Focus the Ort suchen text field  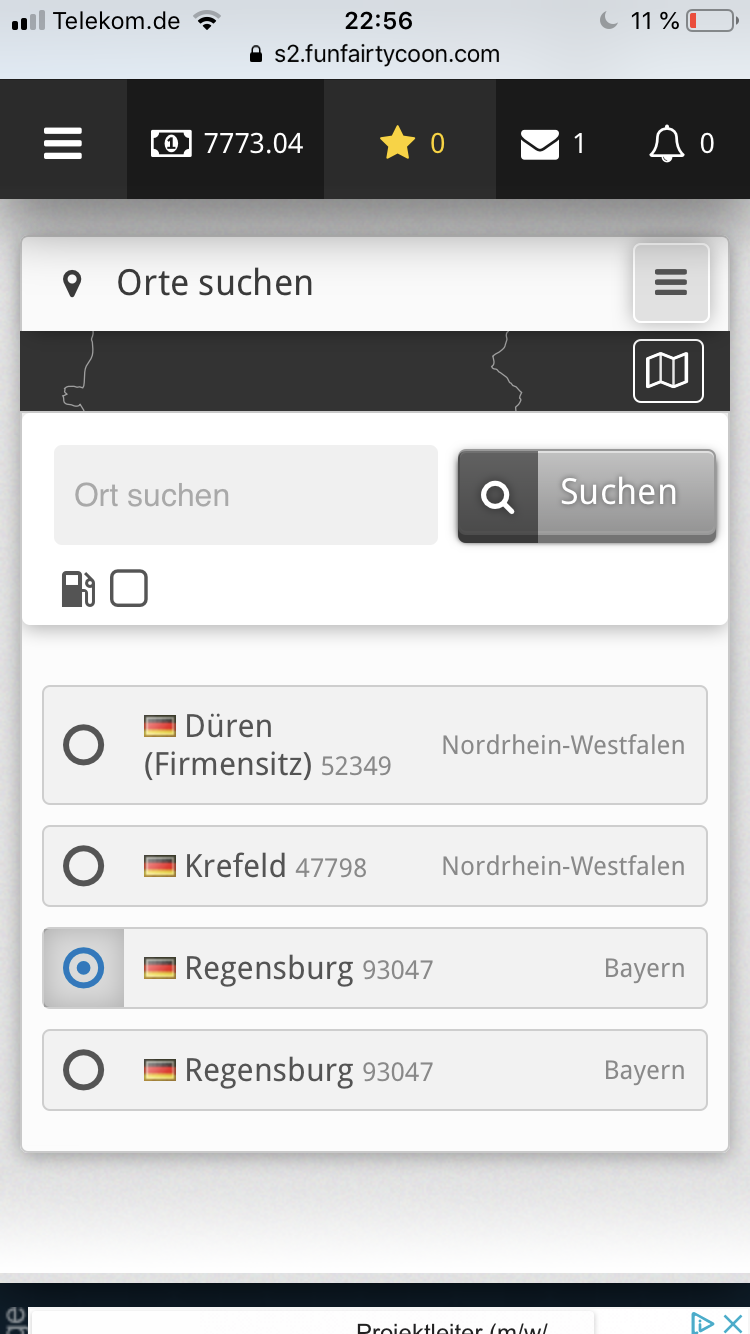(x=246, y=495)
